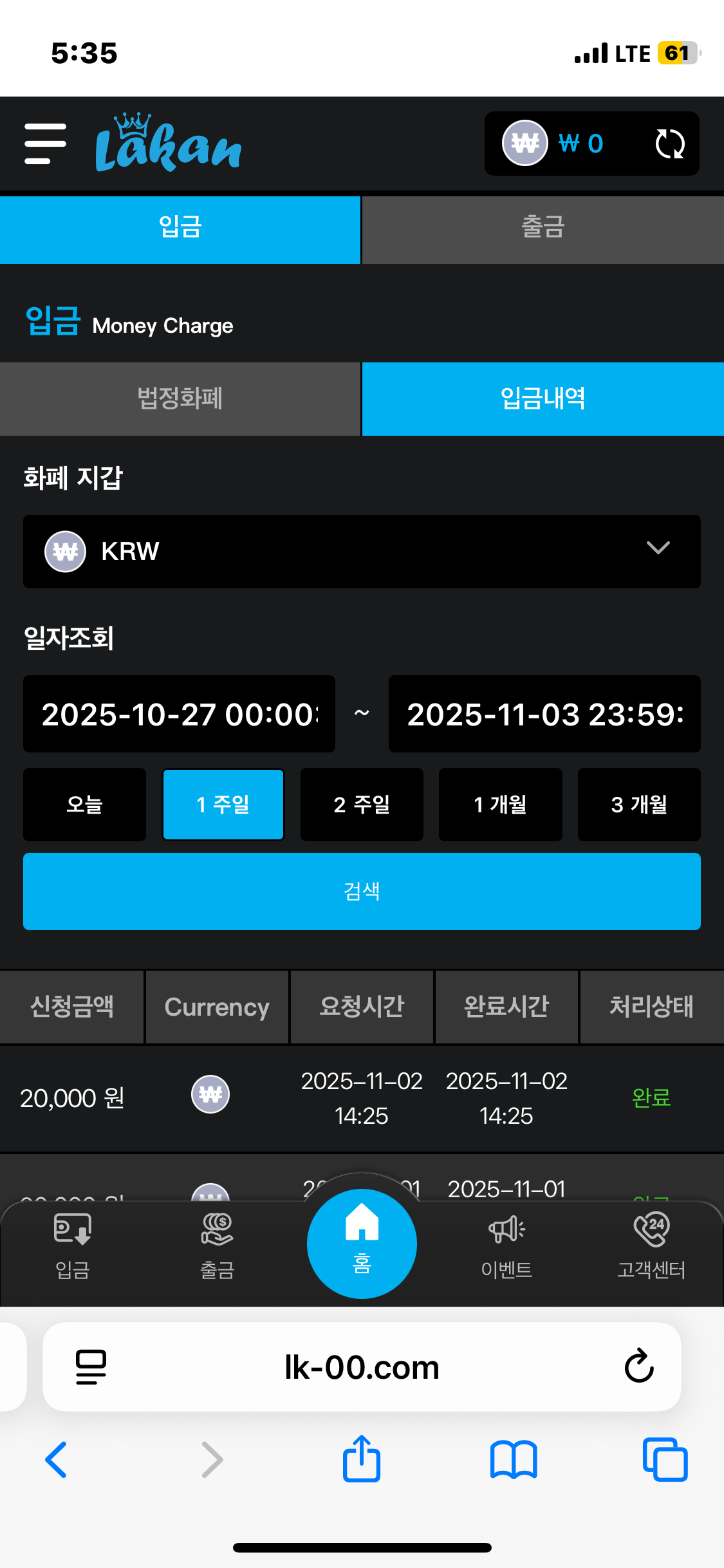Go to 홈 in bottom navigation

[362, 1244]
